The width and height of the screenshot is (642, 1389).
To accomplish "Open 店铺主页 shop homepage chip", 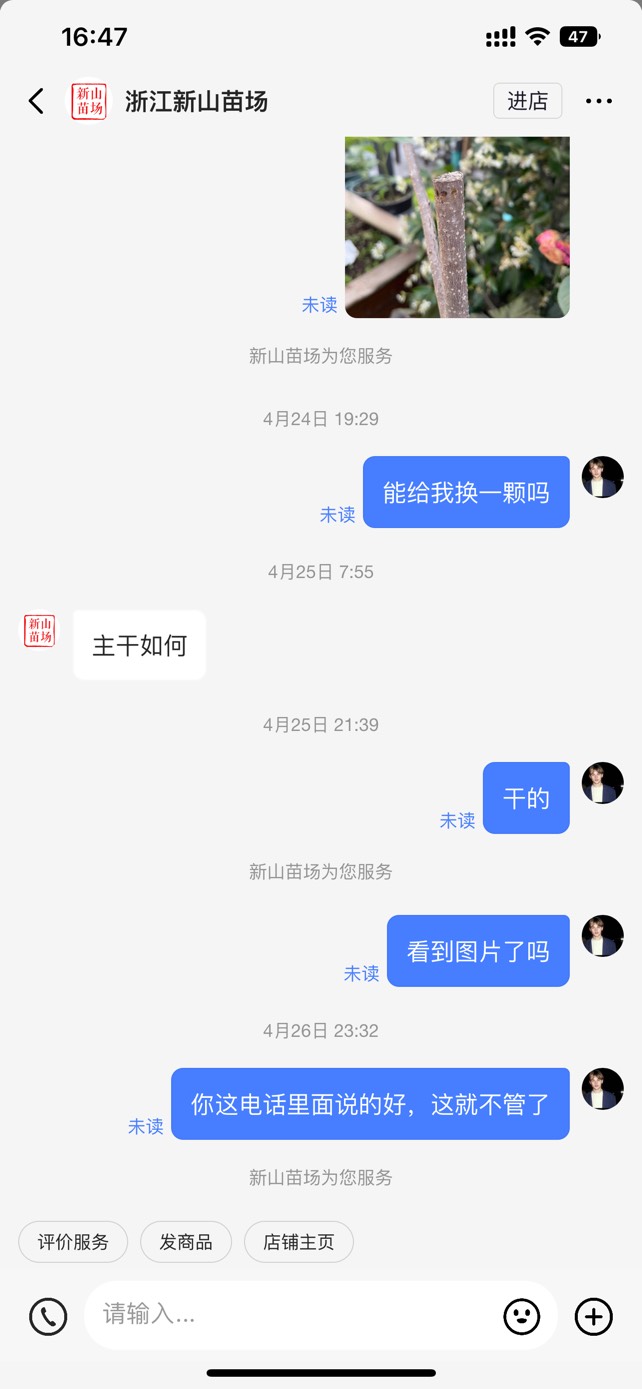I will pyautogui.click(x=299, y=1242).
